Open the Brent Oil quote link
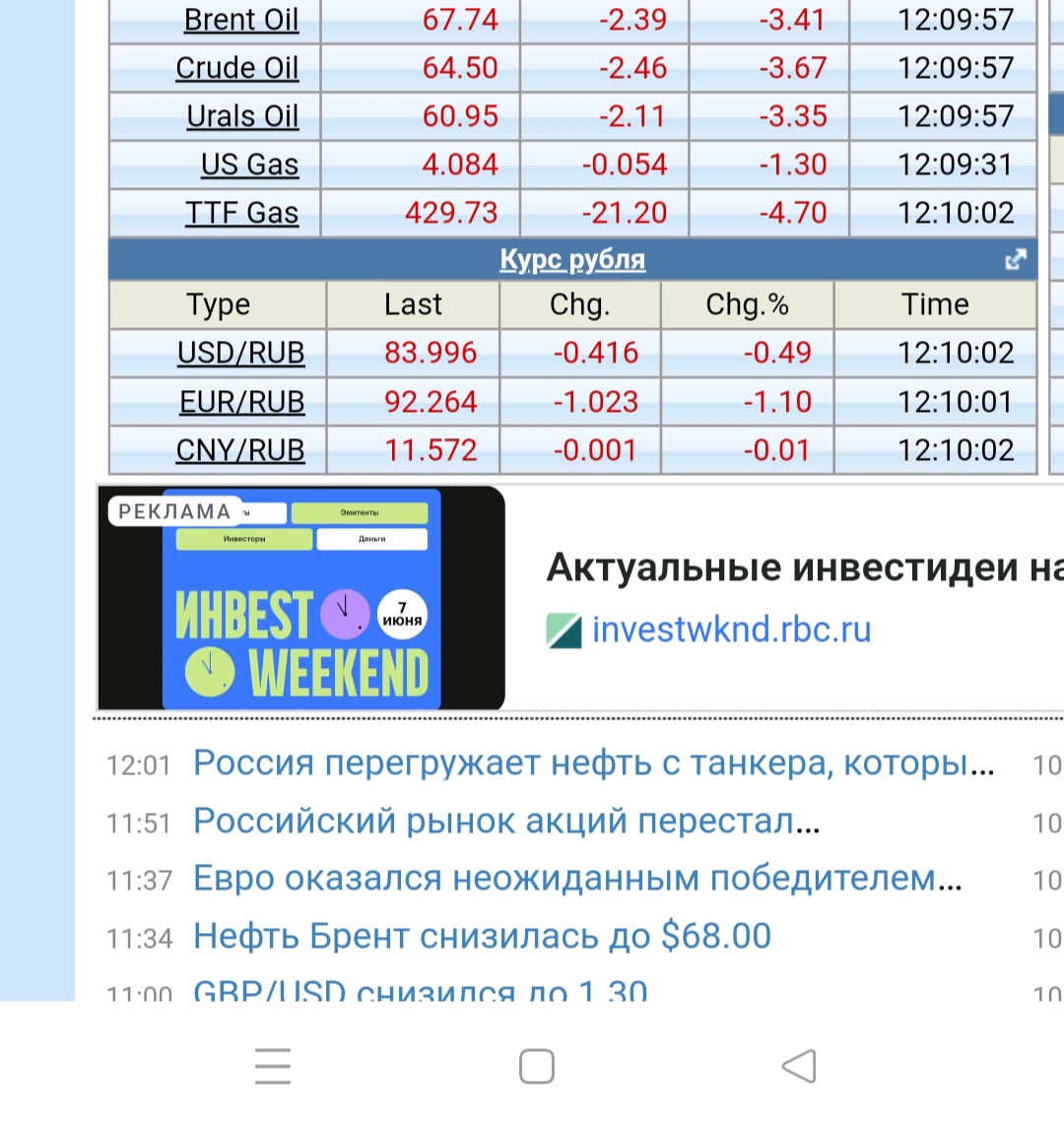The image size is (1064, 1131). (241, 21)
